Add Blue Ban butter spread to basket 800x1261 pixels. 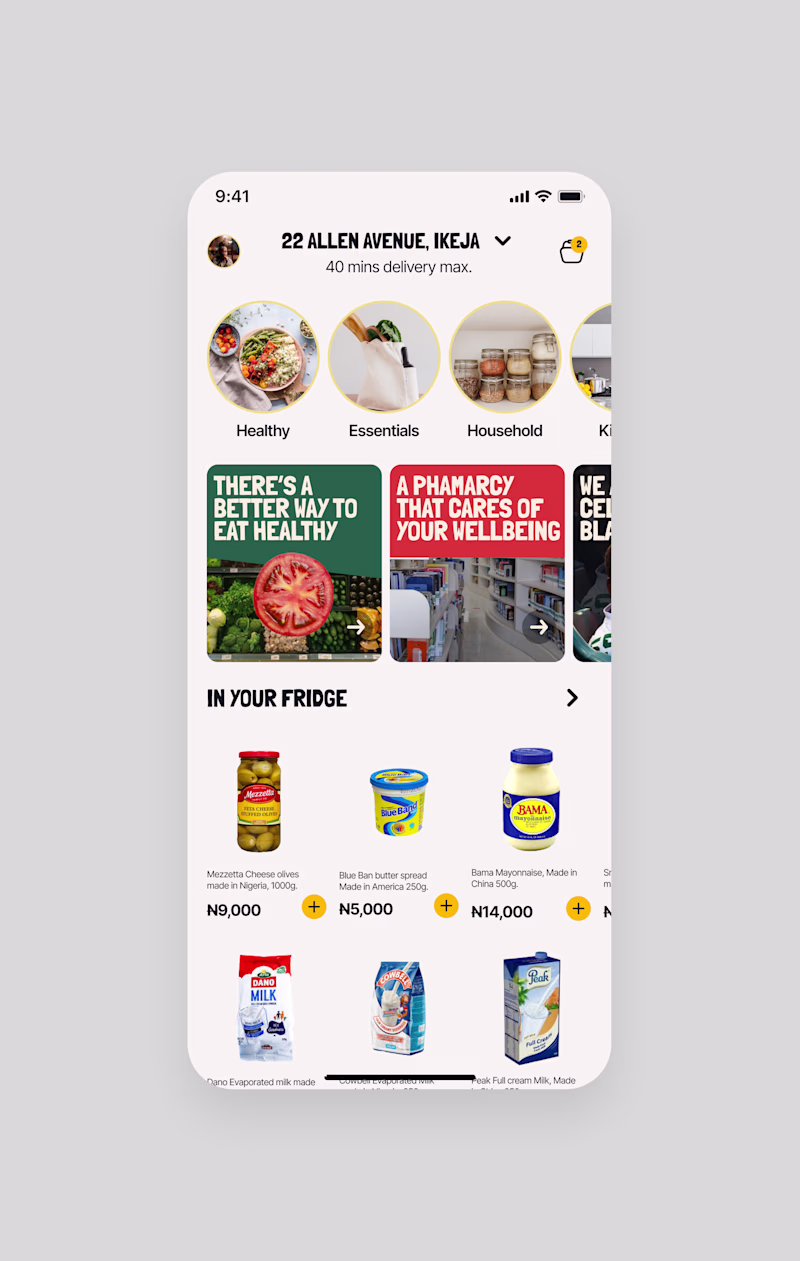(446, 906)
